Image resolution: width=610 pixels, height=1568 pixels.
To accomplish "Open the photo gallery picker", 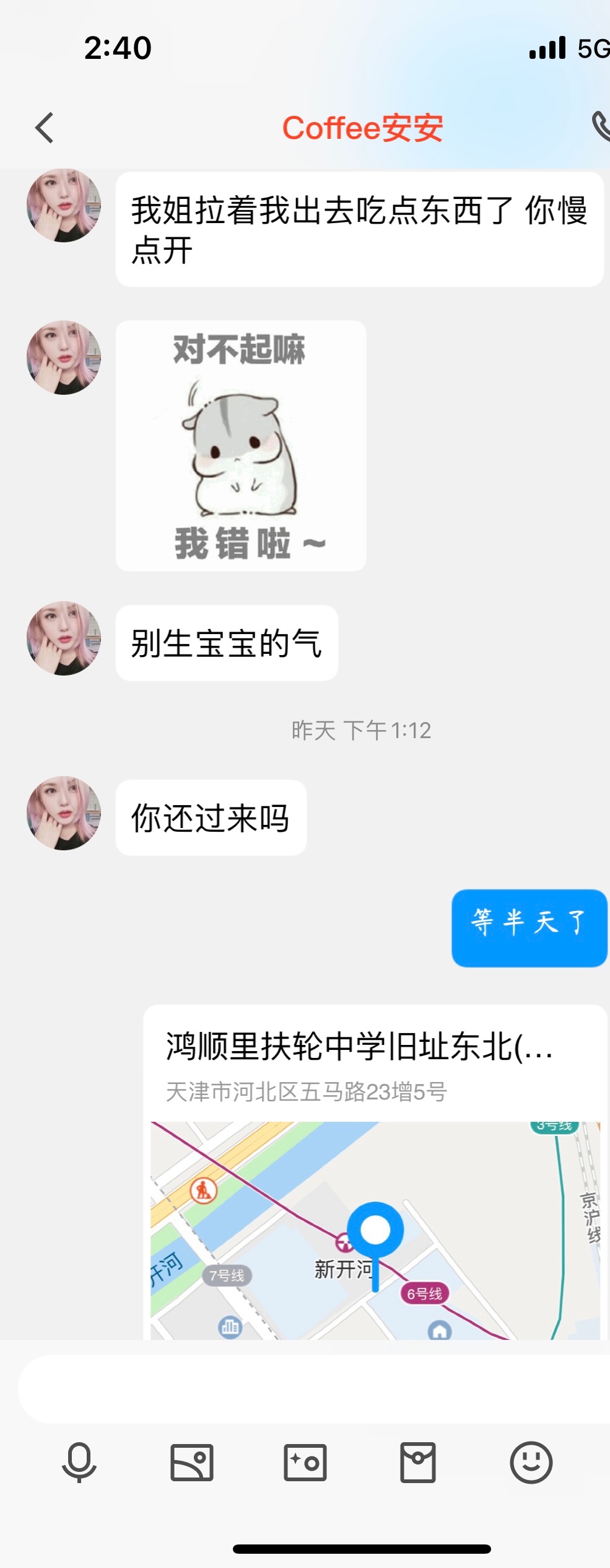I will point(192,1462).
